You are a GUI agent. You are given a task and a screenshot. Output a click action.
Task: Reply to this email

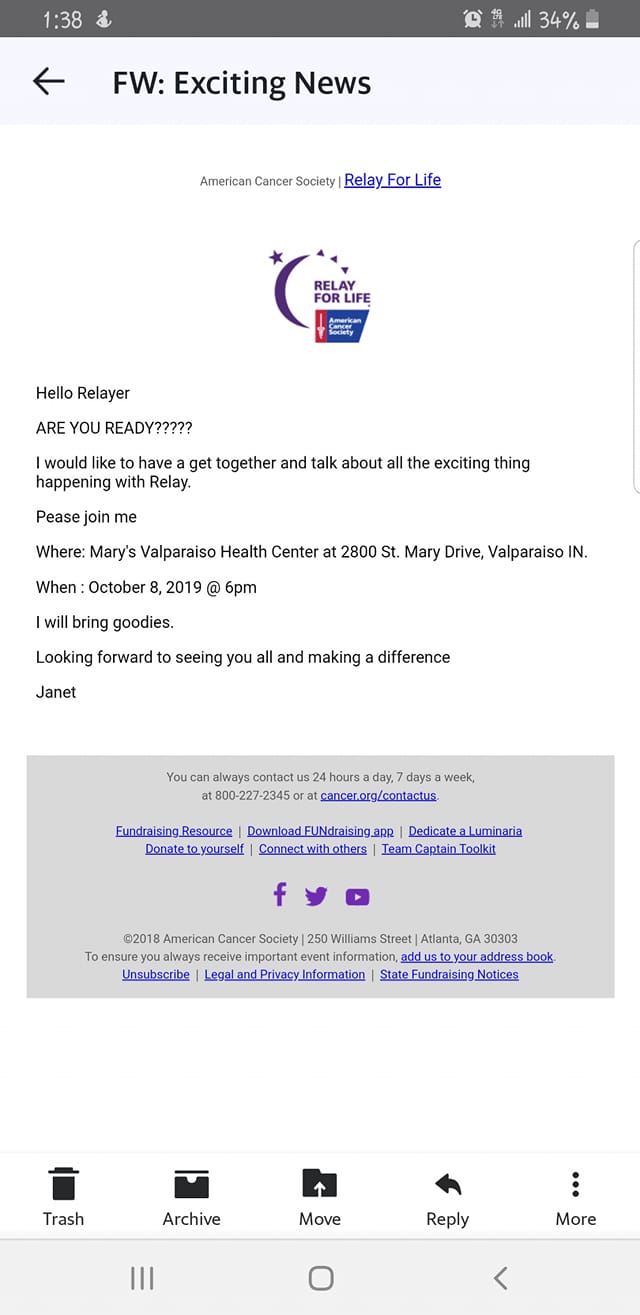[x=447, y=1197]
